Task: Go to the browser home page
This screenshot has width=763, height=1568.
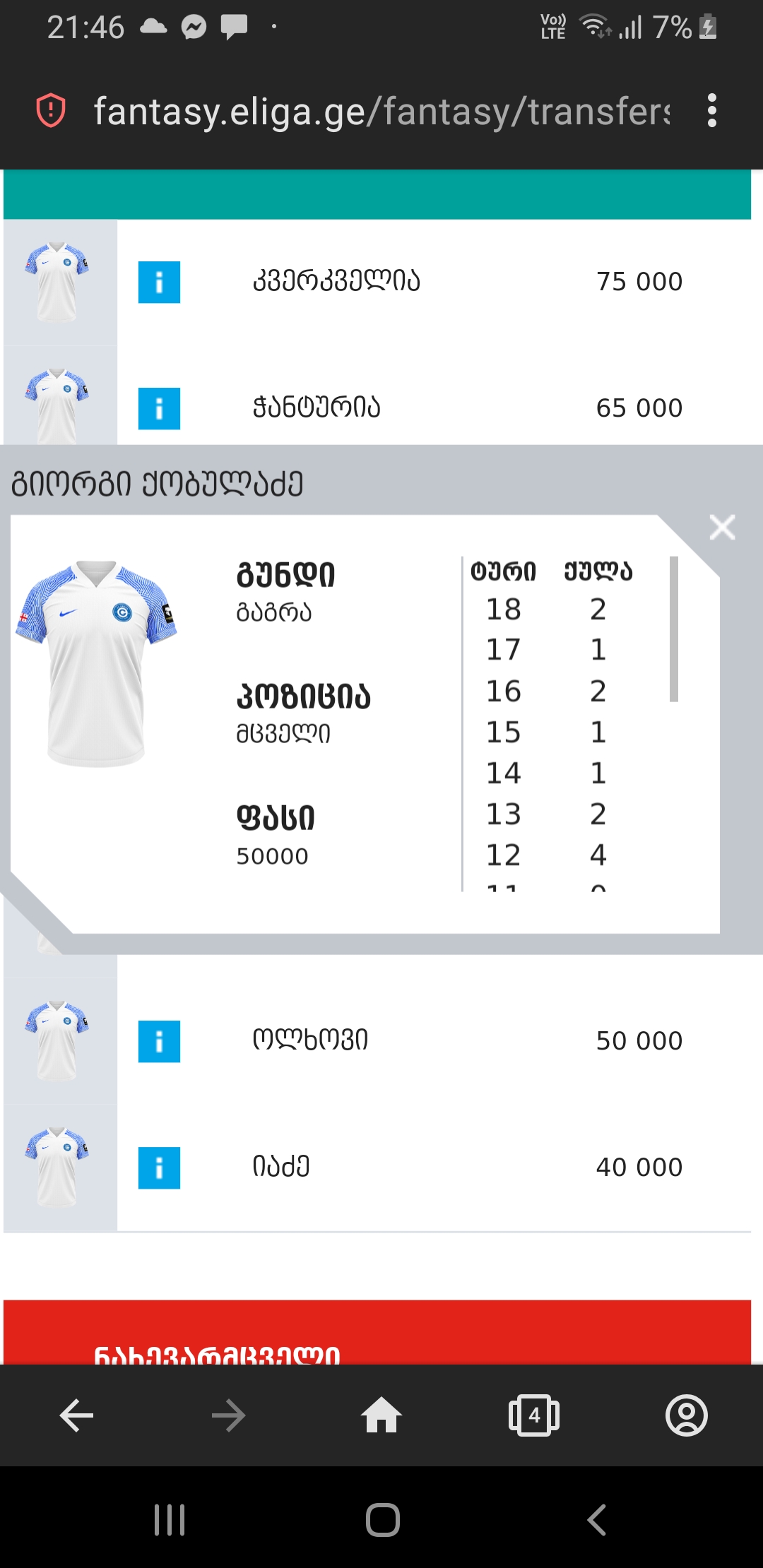Action: [x=381, y=1415]
